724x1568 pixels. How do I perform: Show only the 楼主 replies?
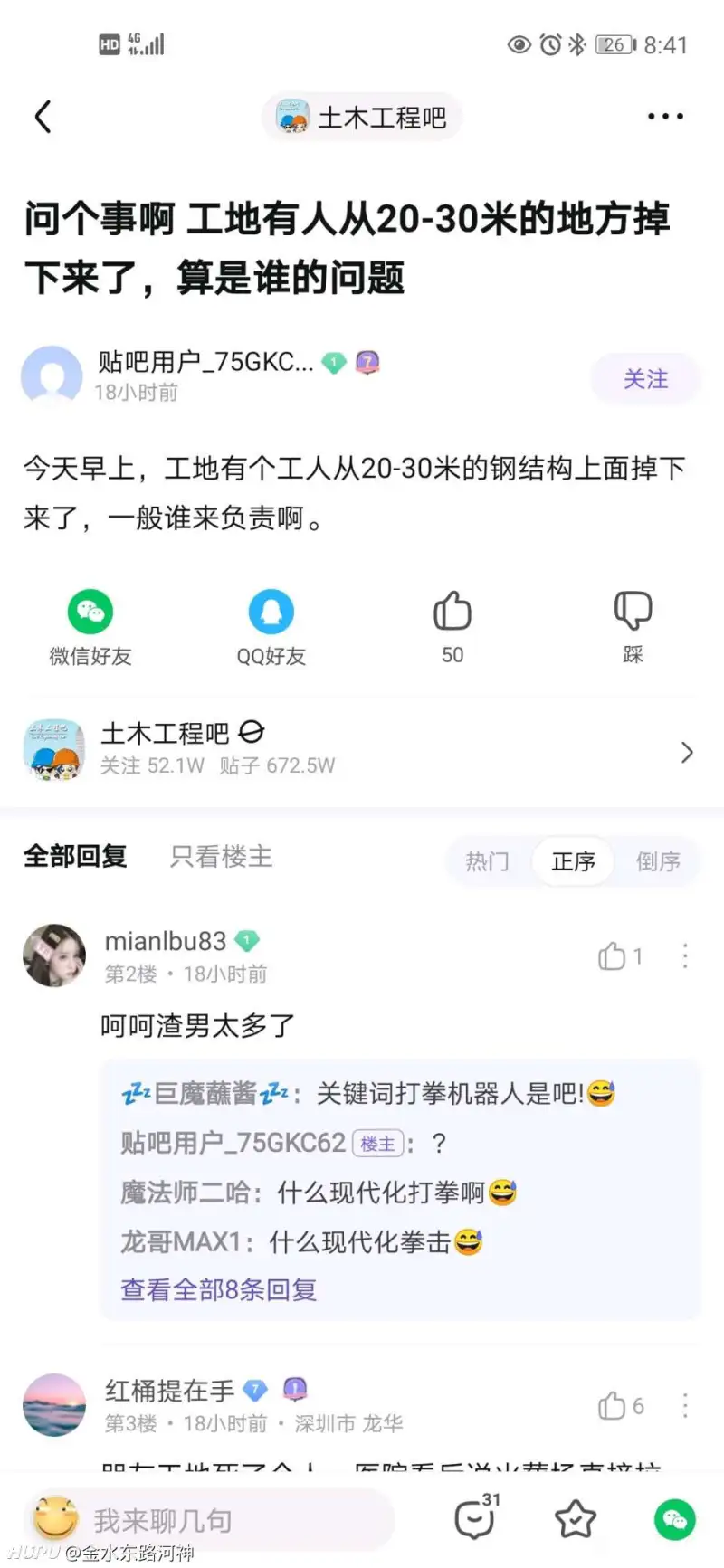point(222,856)
